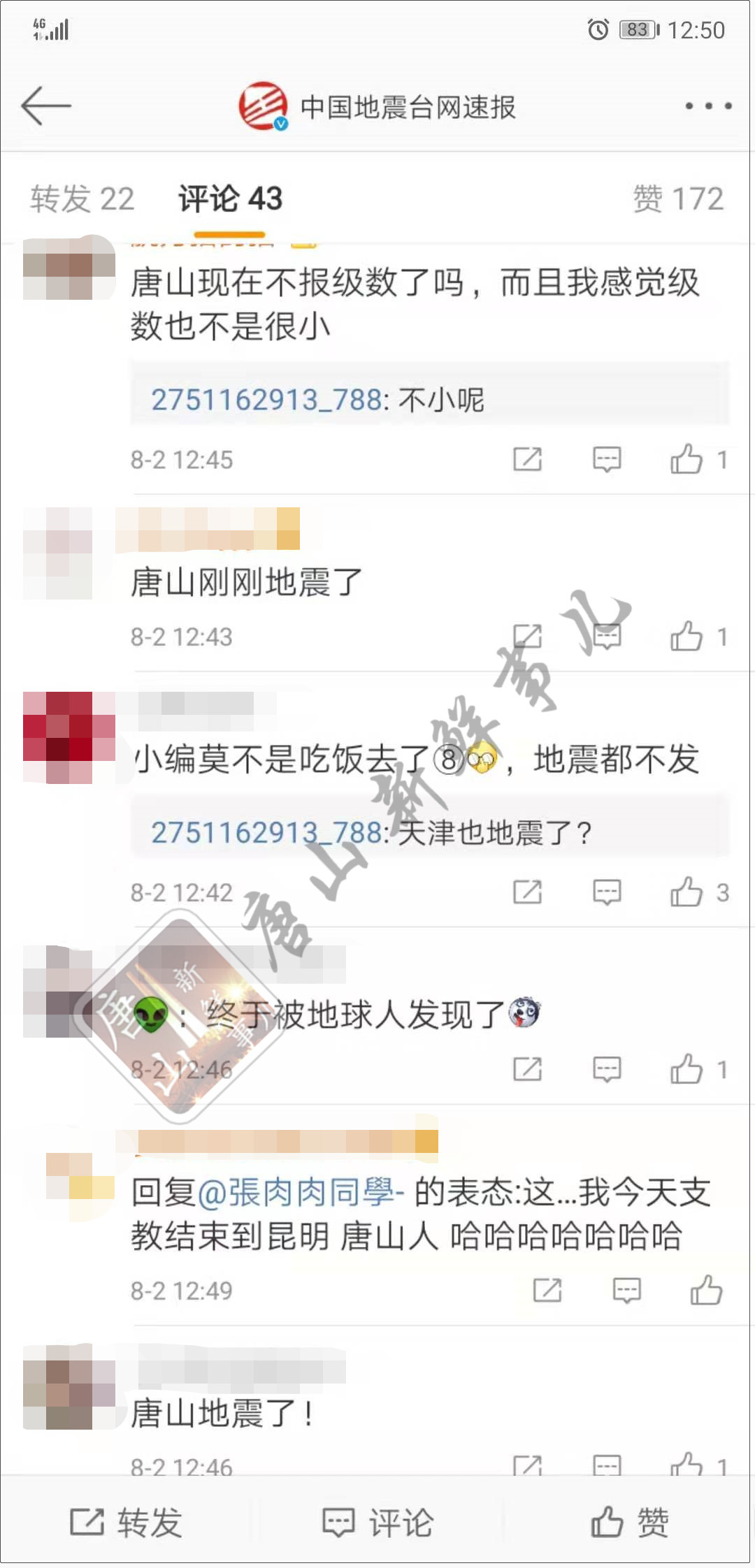
Task: Switch to the 转发 22 tab
Action: [x=82, y=199]
